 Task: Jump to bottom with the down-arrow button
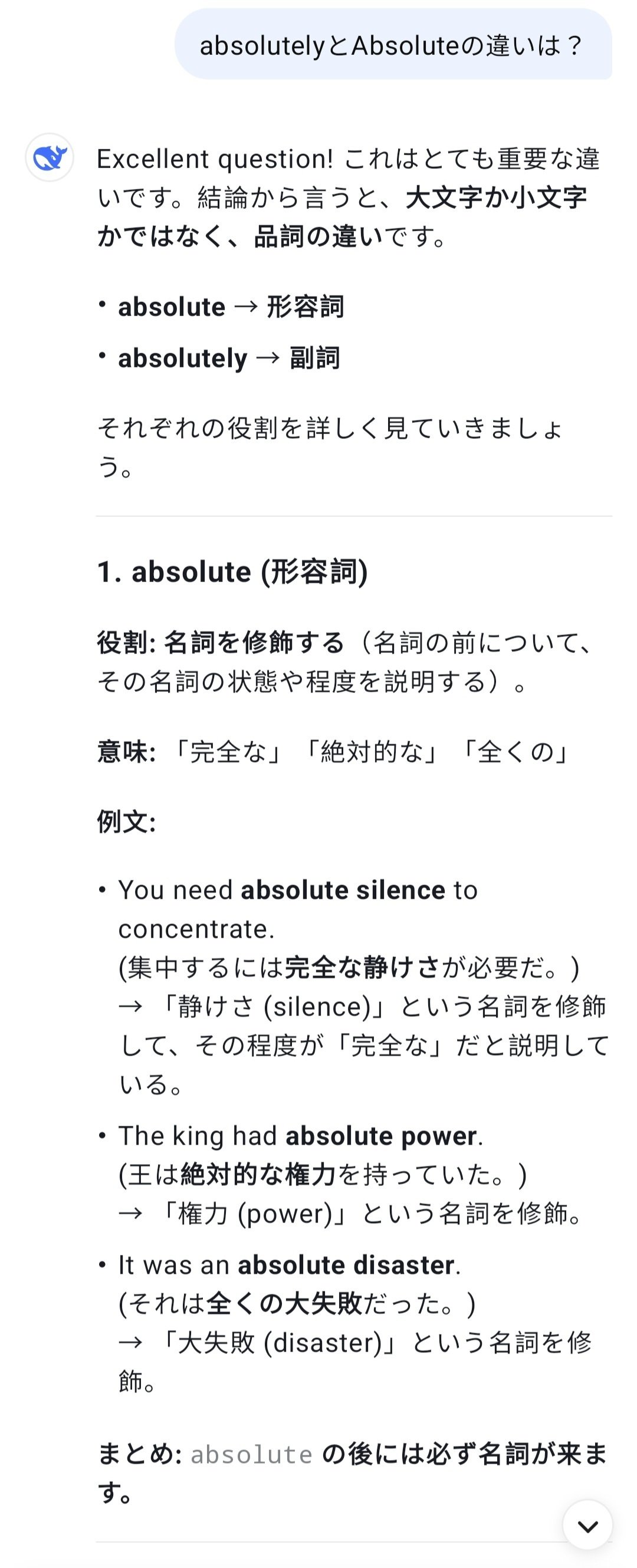tap(587, 1525)
